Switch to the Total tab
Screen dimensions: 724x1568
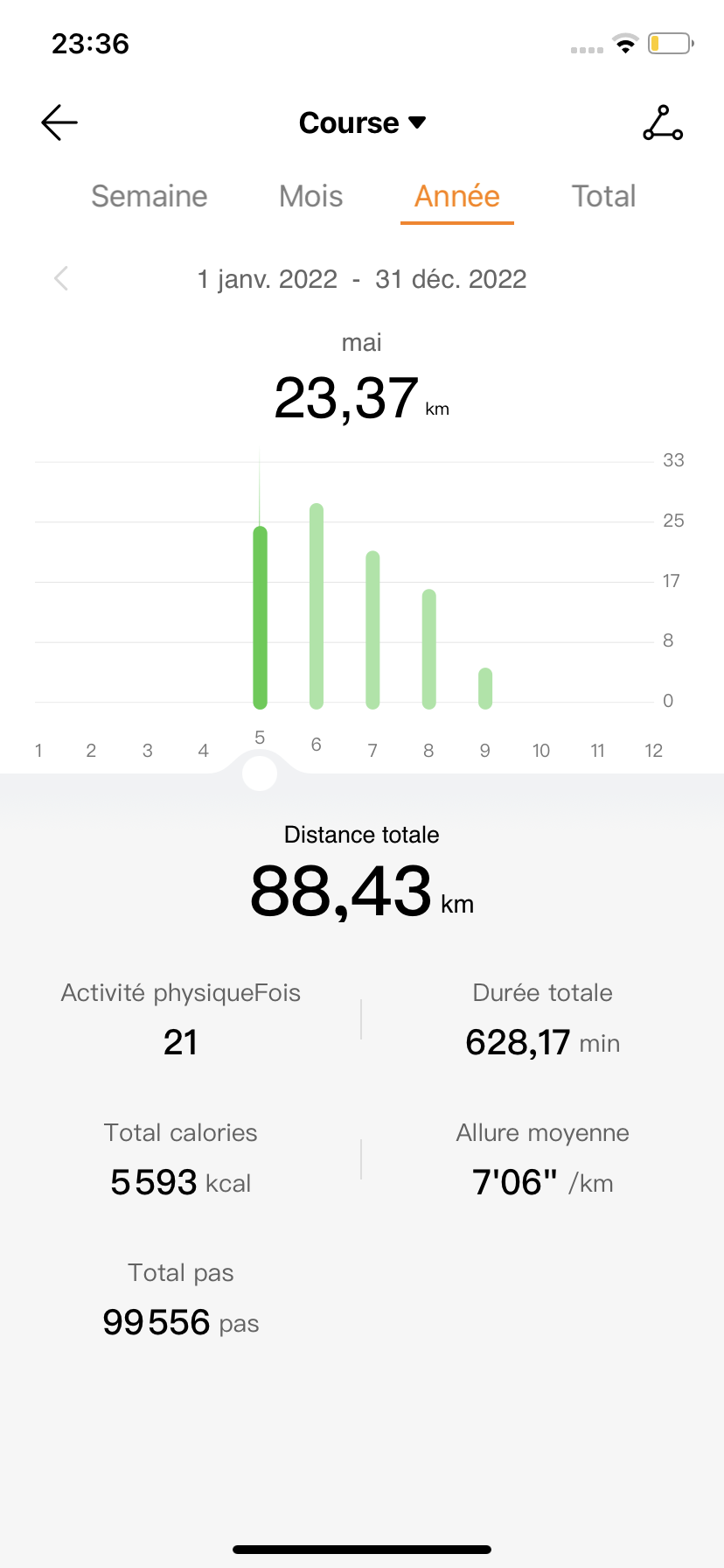[603, 197]
